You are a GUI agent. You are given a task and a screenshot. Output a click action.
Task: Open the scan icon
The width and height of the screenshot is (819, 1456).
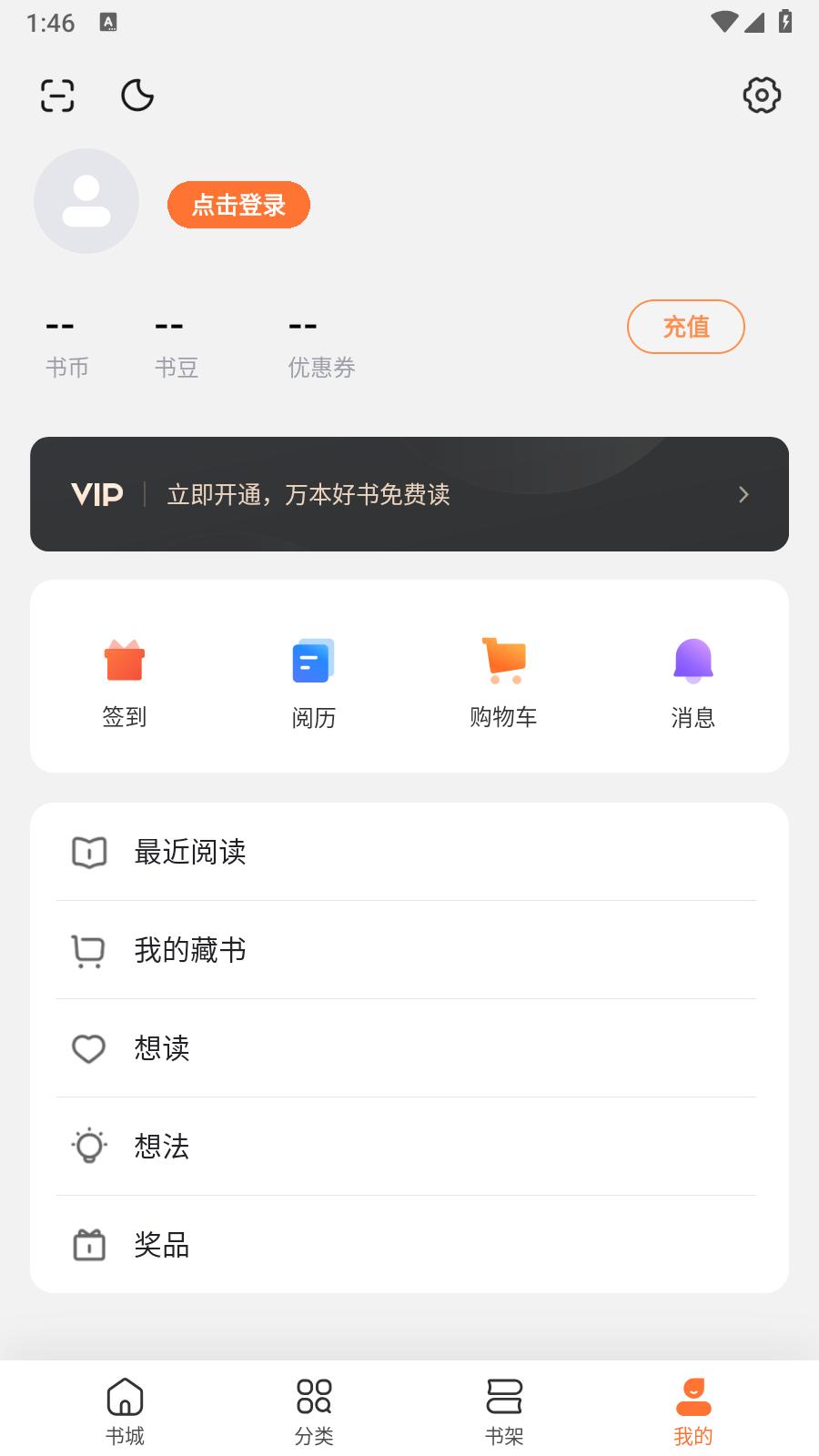click(57, 95)
